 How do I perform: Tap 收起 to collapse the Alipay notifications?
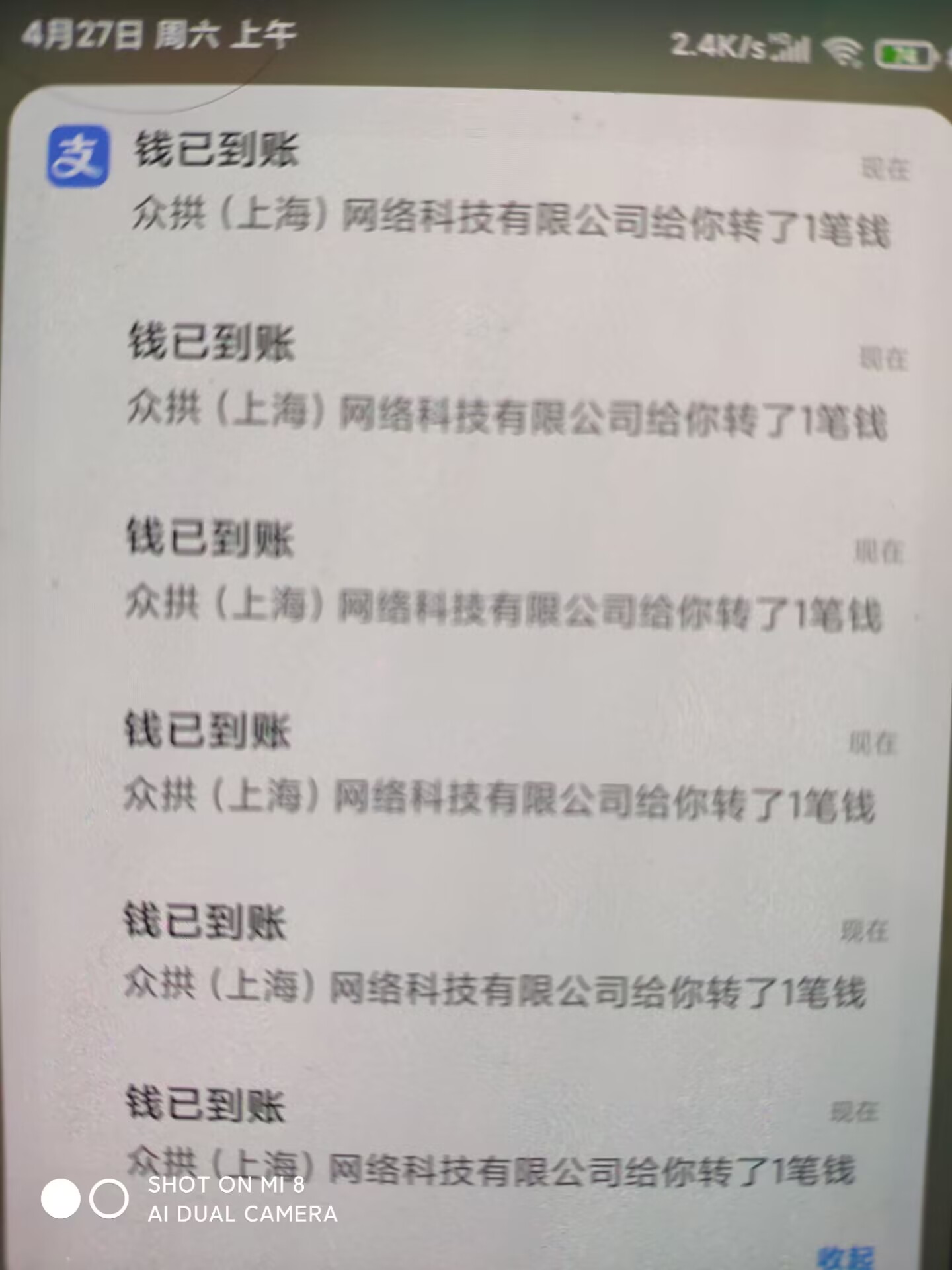(x=847, y=1257)
